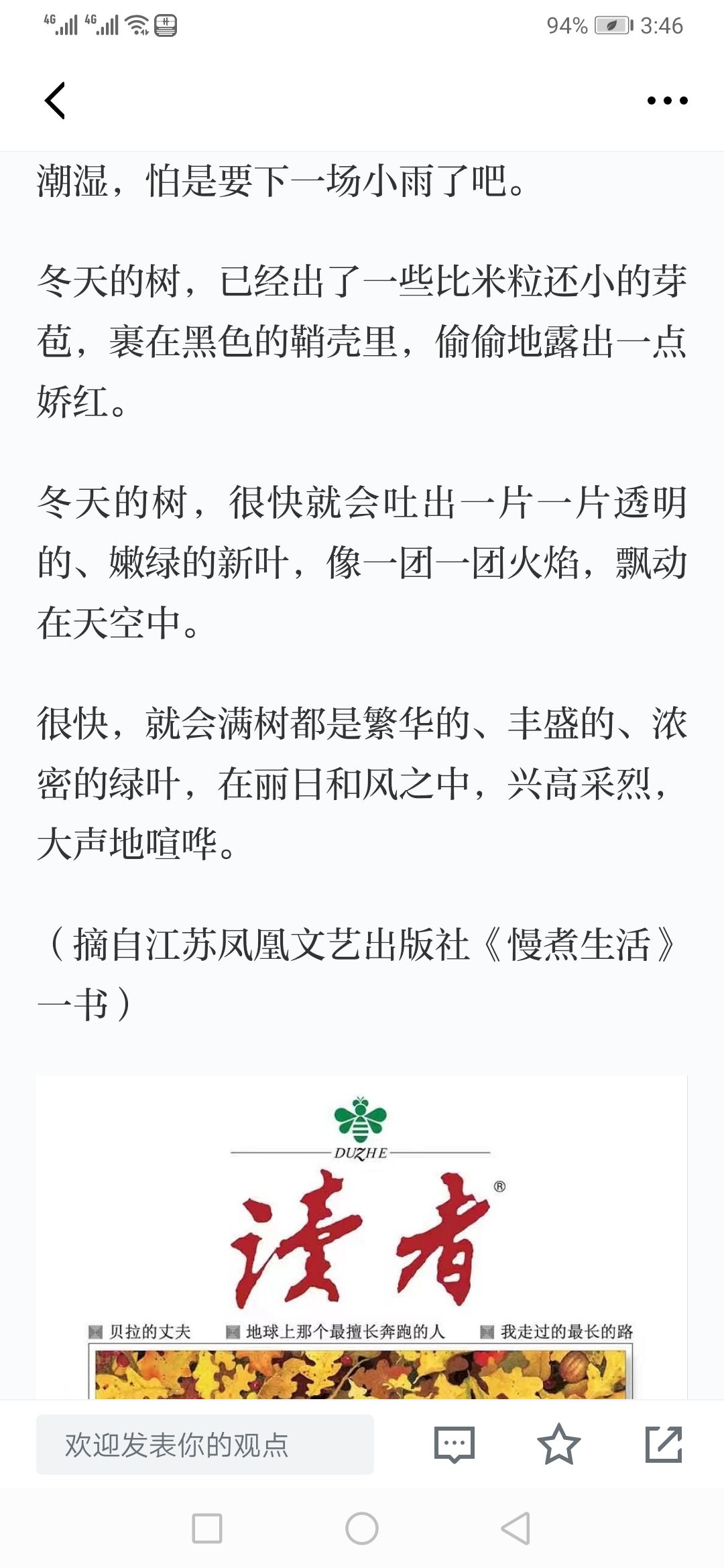Open recent apps from navigation bar
Image resolution: width=724 pixels, height=1568 pixels.
pyautogui.click(x=207, y=1528)
